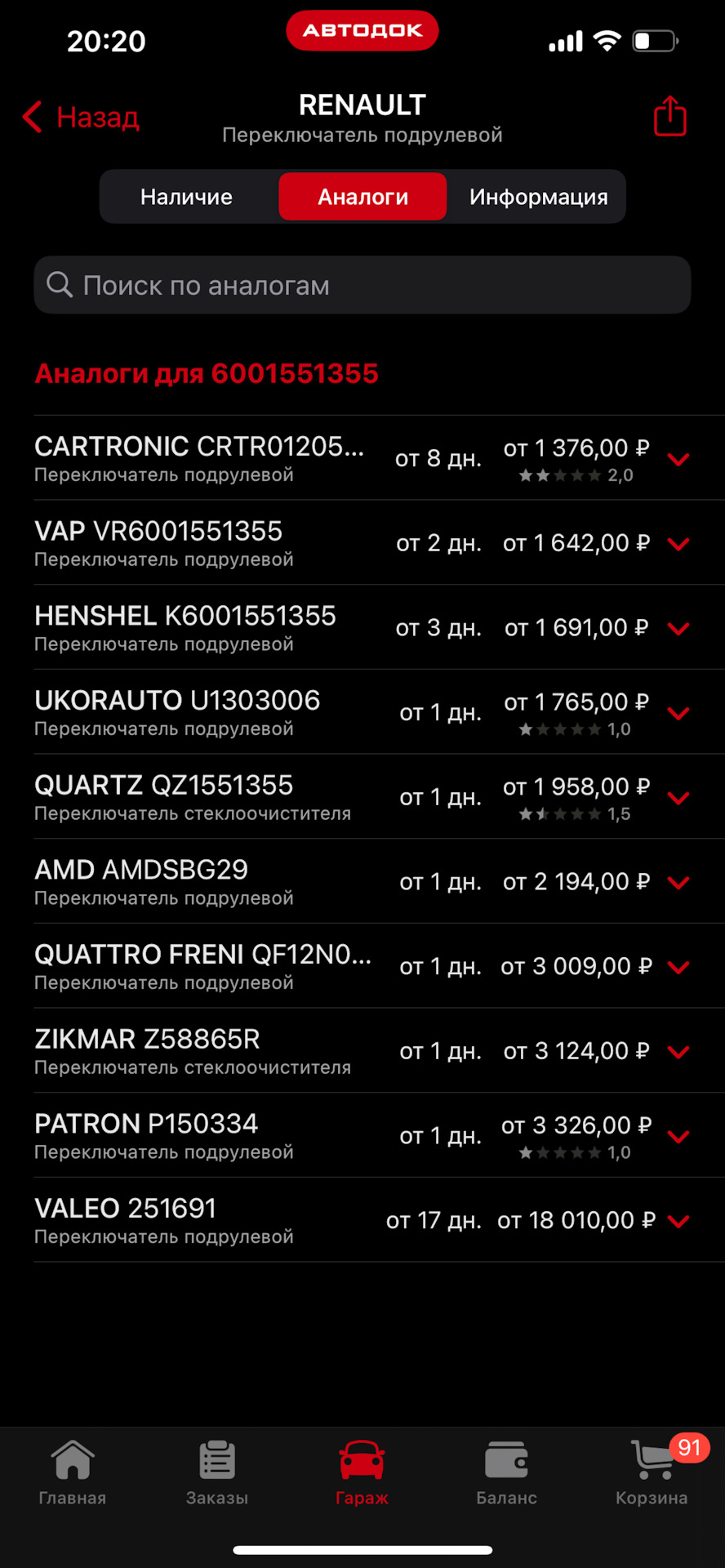Switch to the Информация tab
This screenshot has height=1568, width=725.
(537, 196)
